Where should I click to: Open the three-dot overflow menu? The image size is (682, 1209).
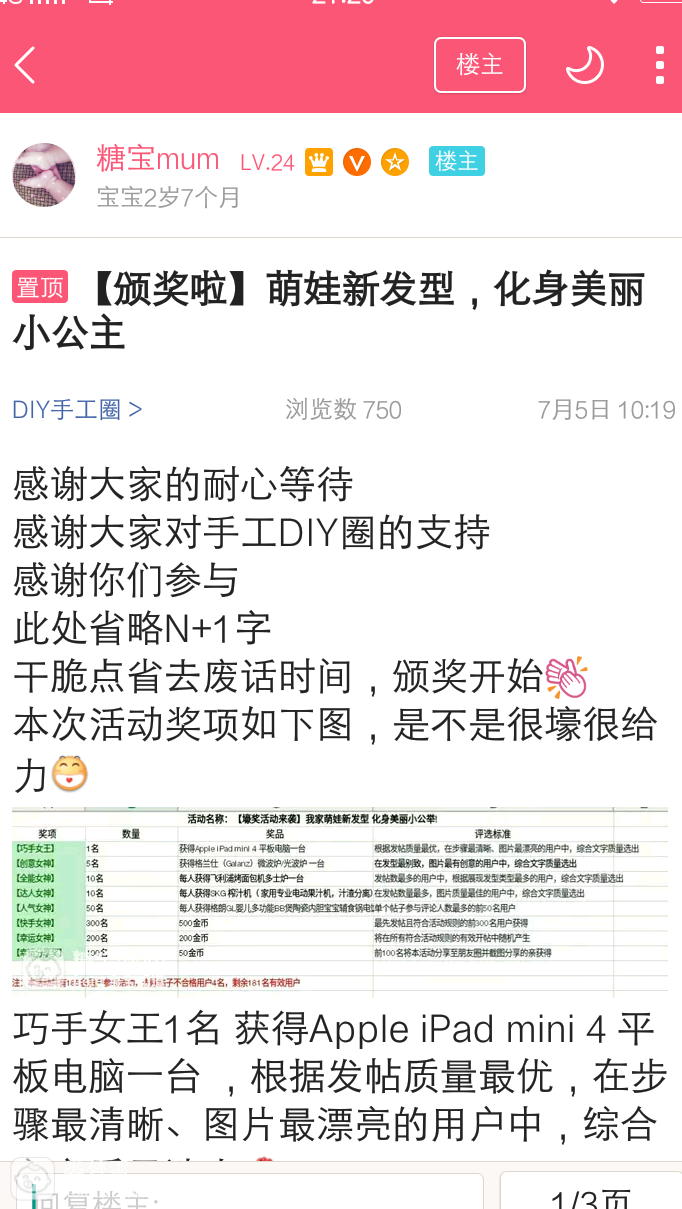[659, 65]
